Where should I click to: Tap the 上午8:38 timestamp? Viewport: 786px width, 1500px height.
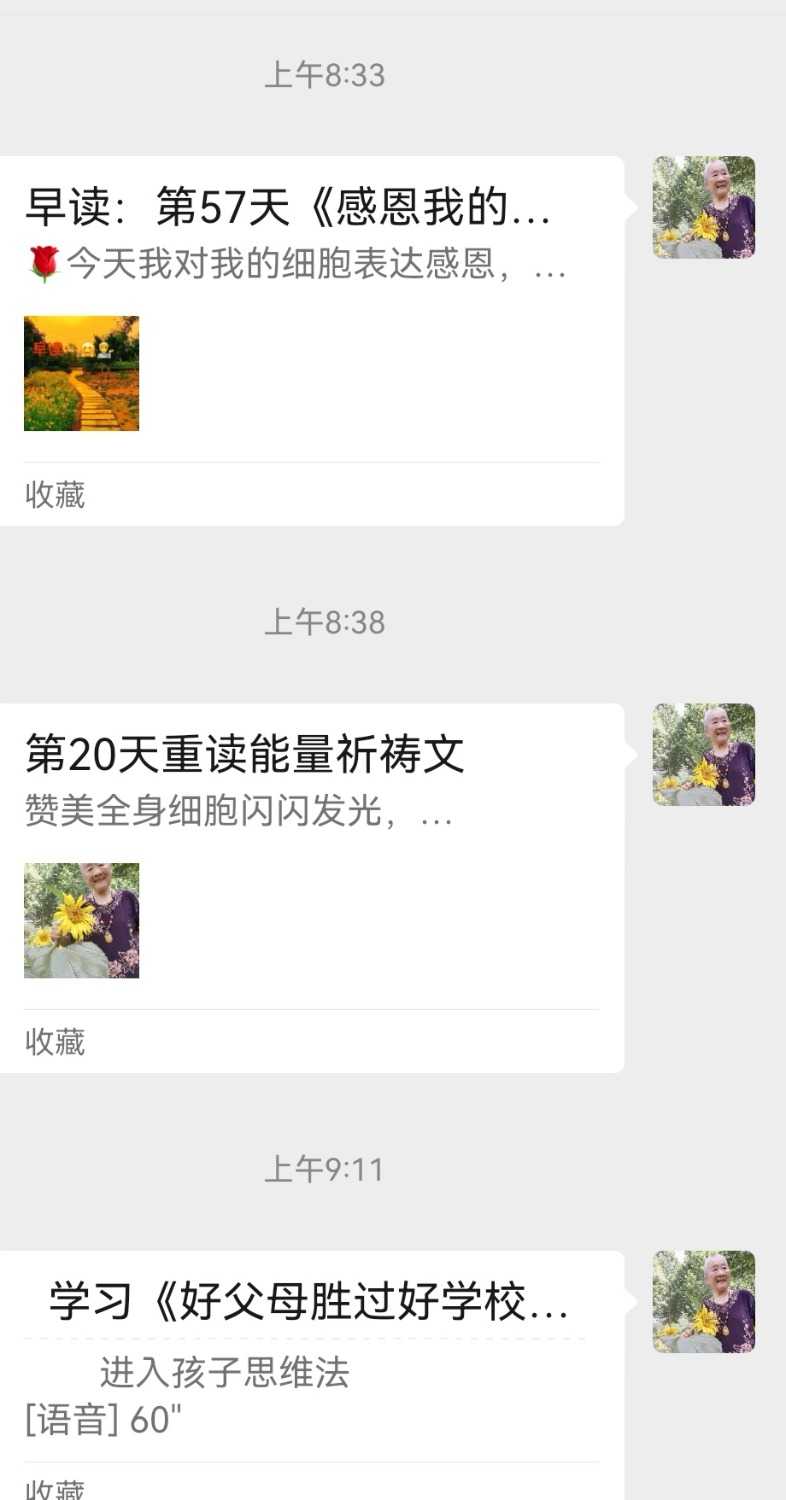coord(325,622)
